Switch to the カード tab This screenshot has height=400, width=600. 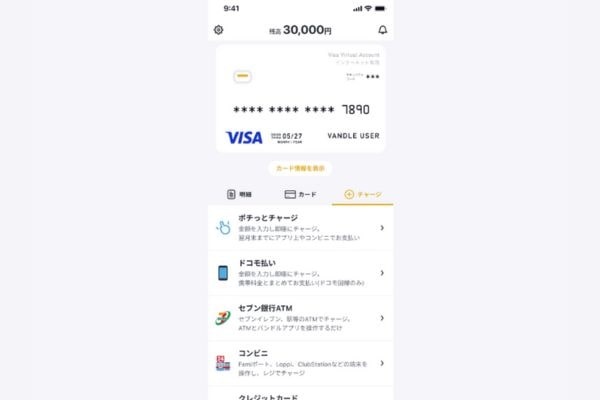tap(300, 194)
